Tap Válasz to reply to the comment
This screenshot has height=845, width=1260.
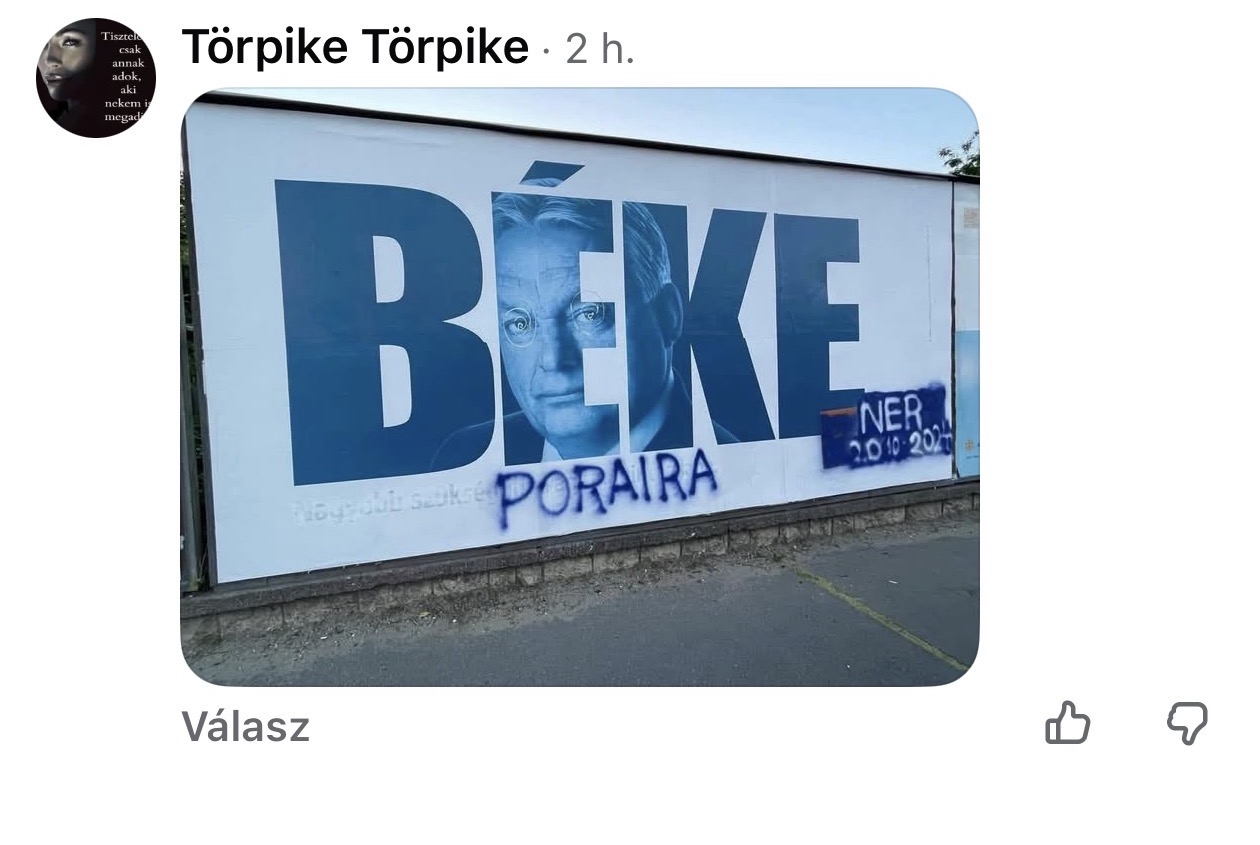coord(246,726)
